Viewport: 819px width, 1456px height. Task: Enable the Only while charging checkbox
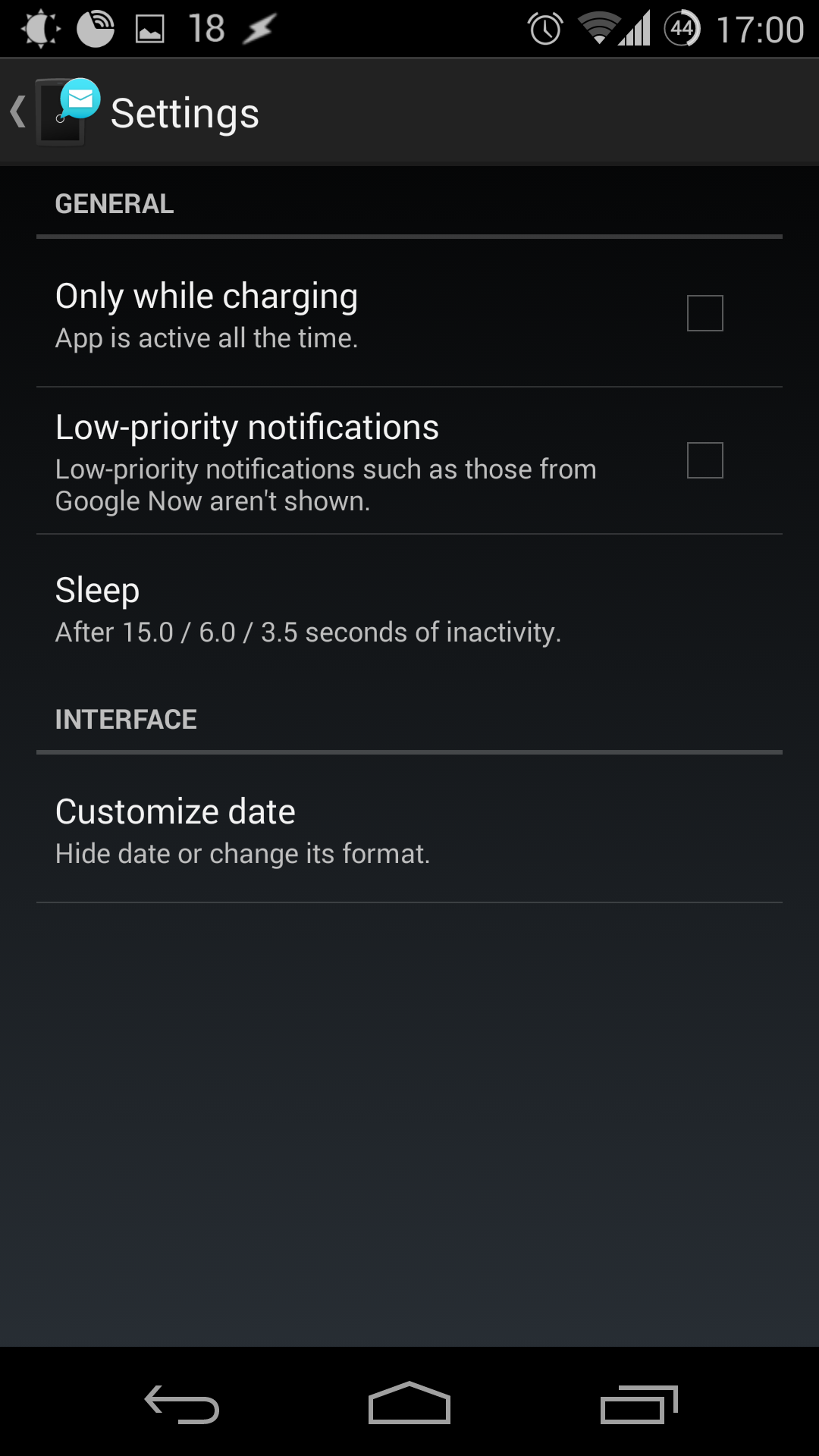pos(704,313)
